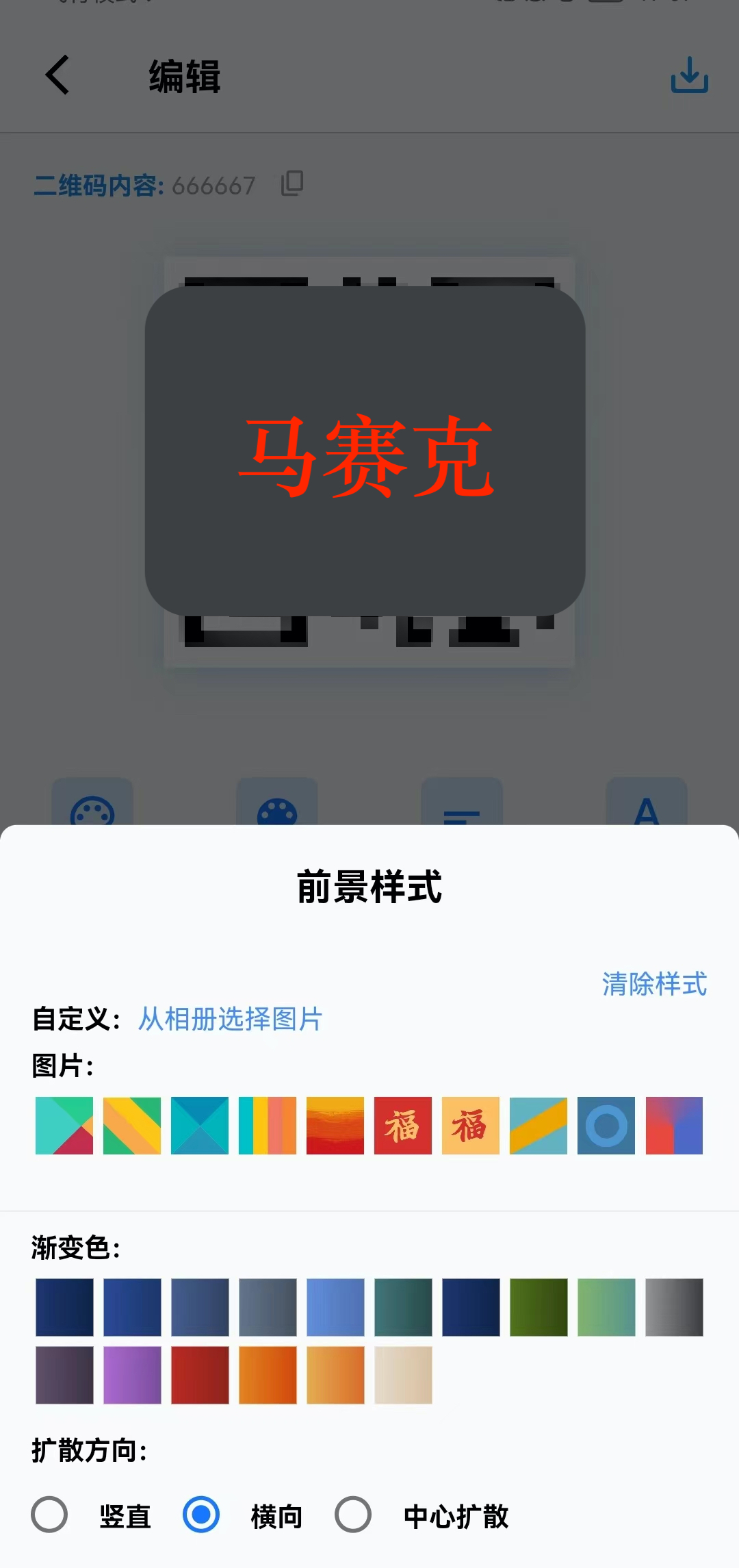The width and height of the screenshot is (739, 1568).
Task: Select 横向 diffusion direction
Action: (201, 1515)
